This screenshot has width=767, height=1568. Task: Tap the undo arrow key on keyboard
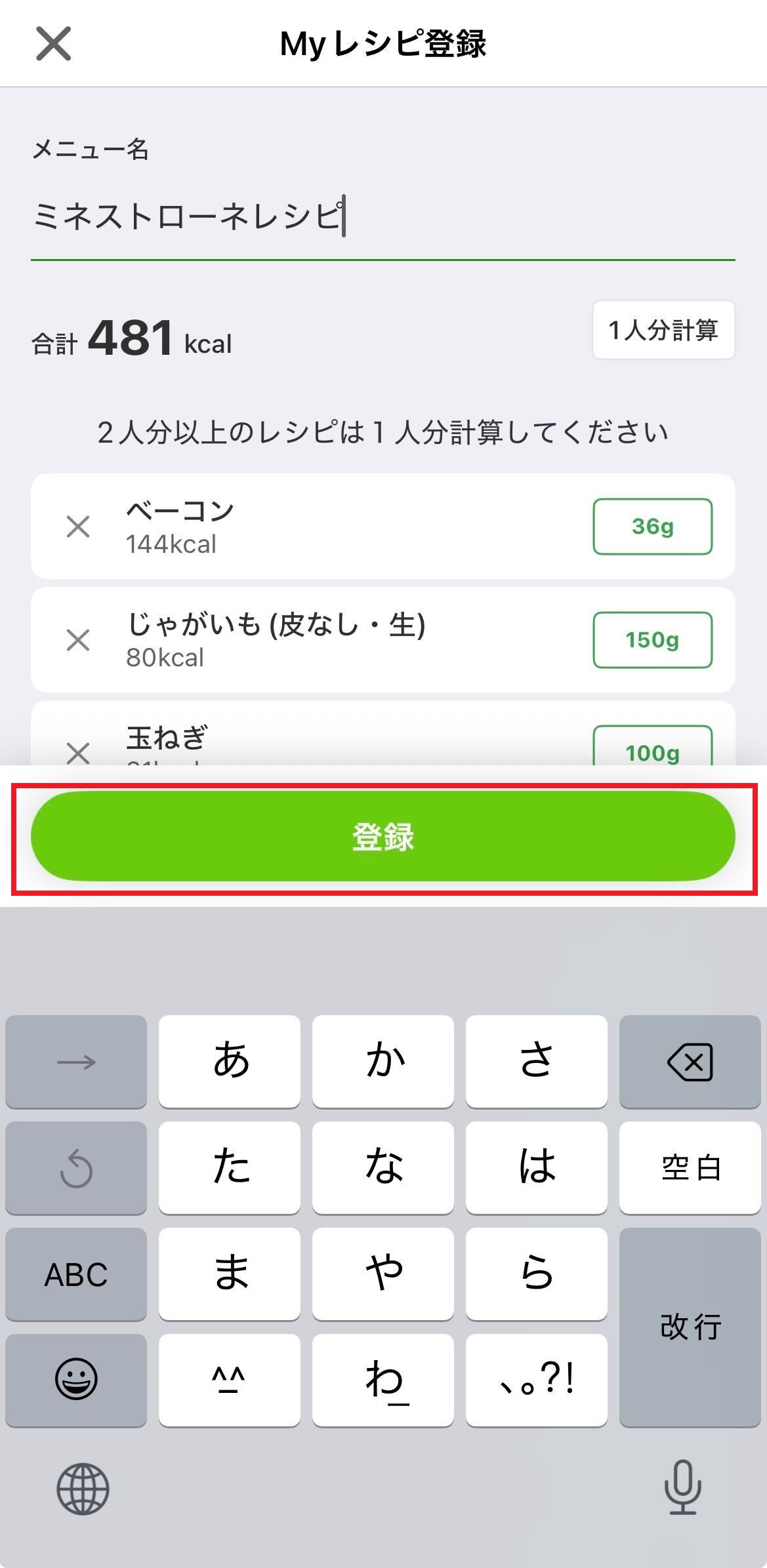(75, 1167)
